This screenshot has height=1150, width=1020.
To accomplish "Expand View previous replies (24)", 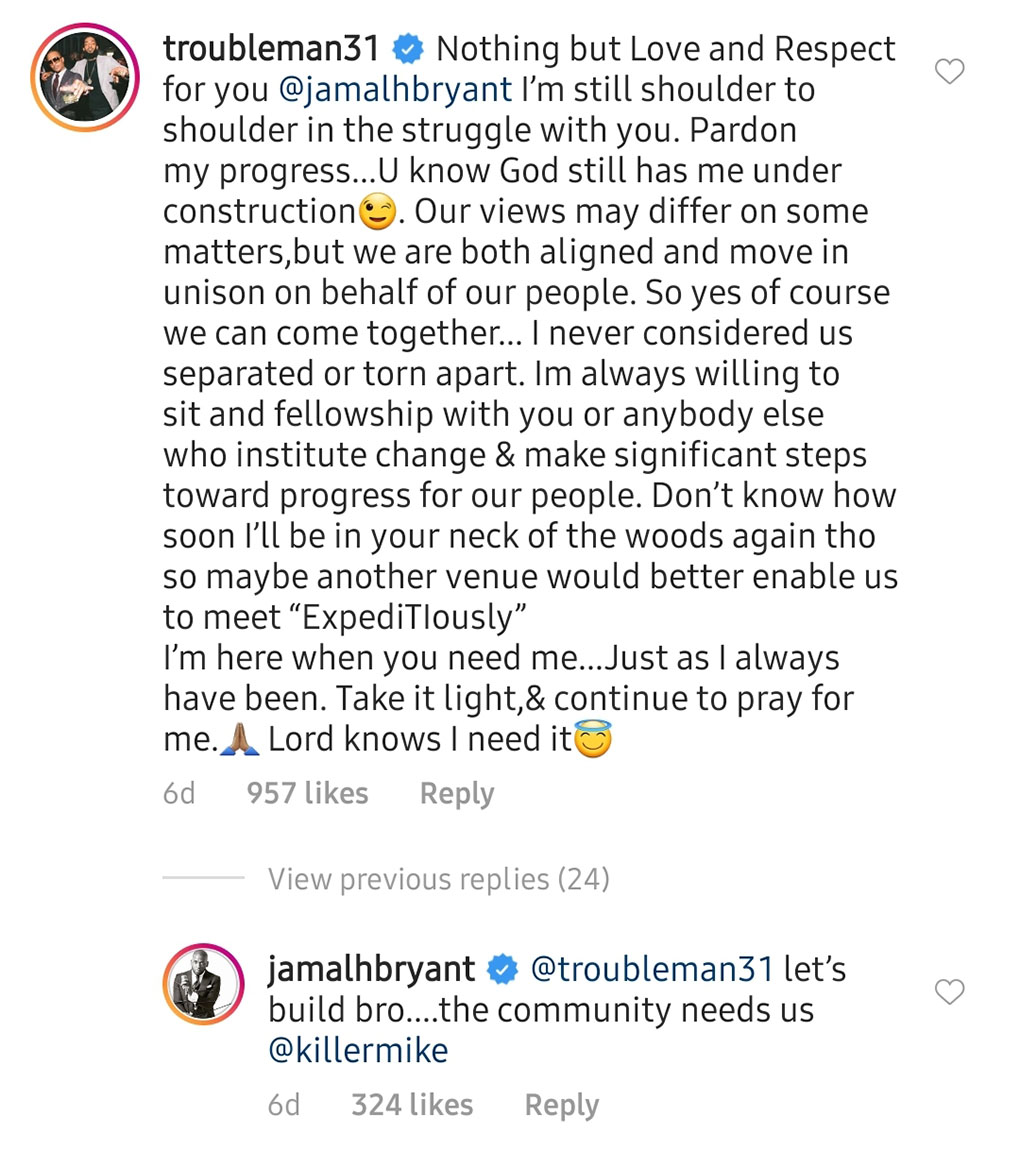I will 438,879.
